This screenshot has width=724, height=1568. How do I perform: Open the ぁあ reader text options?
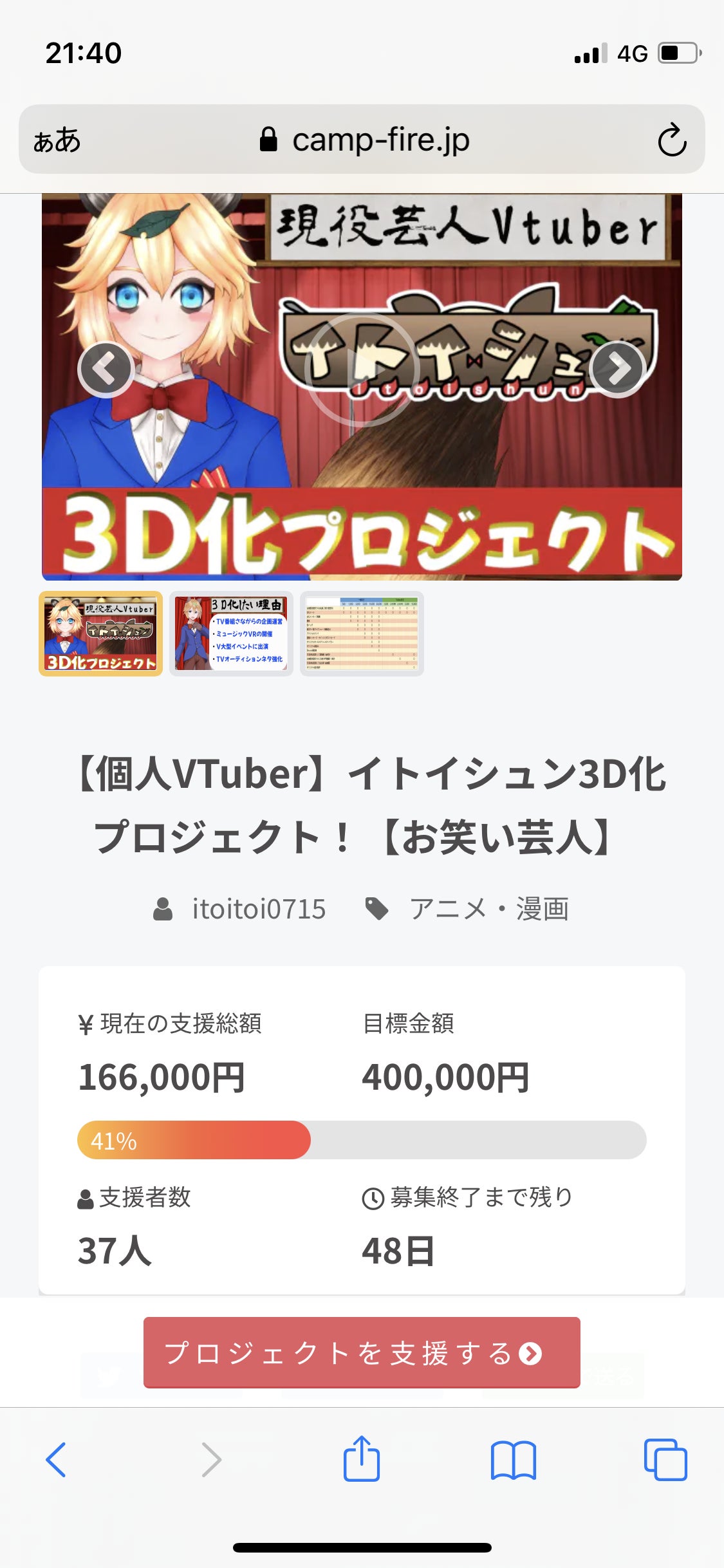point(57,140)
